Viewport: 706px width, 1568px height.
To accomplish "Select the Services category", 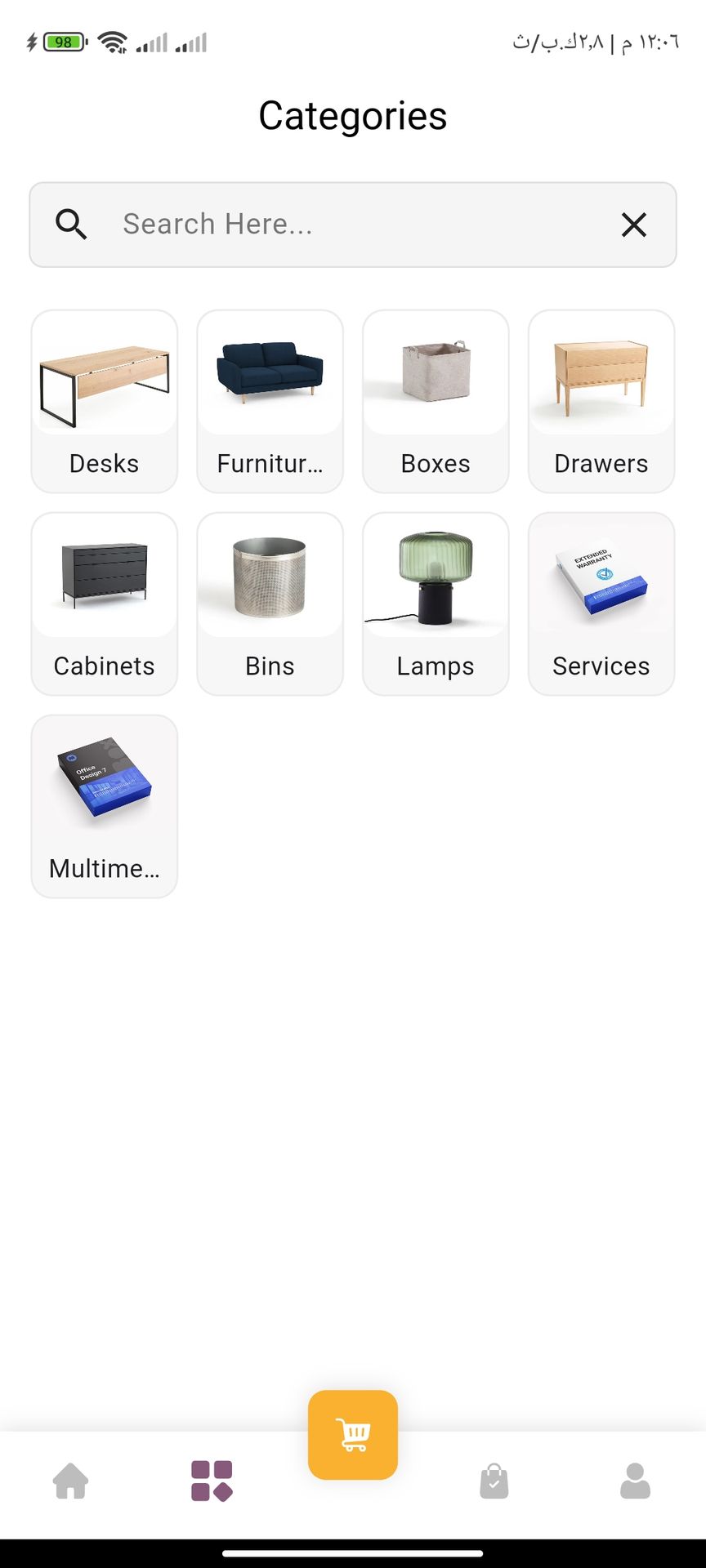I will point(601,604).
